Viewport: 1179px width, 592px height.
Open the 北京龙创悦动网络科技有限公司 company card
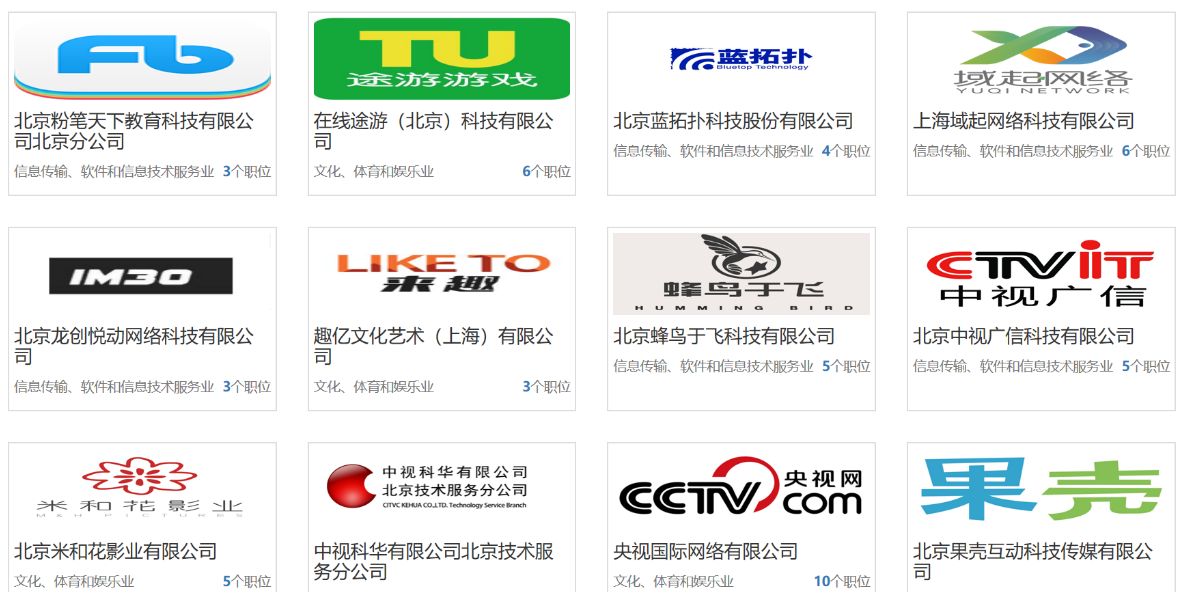pos(134,346)
